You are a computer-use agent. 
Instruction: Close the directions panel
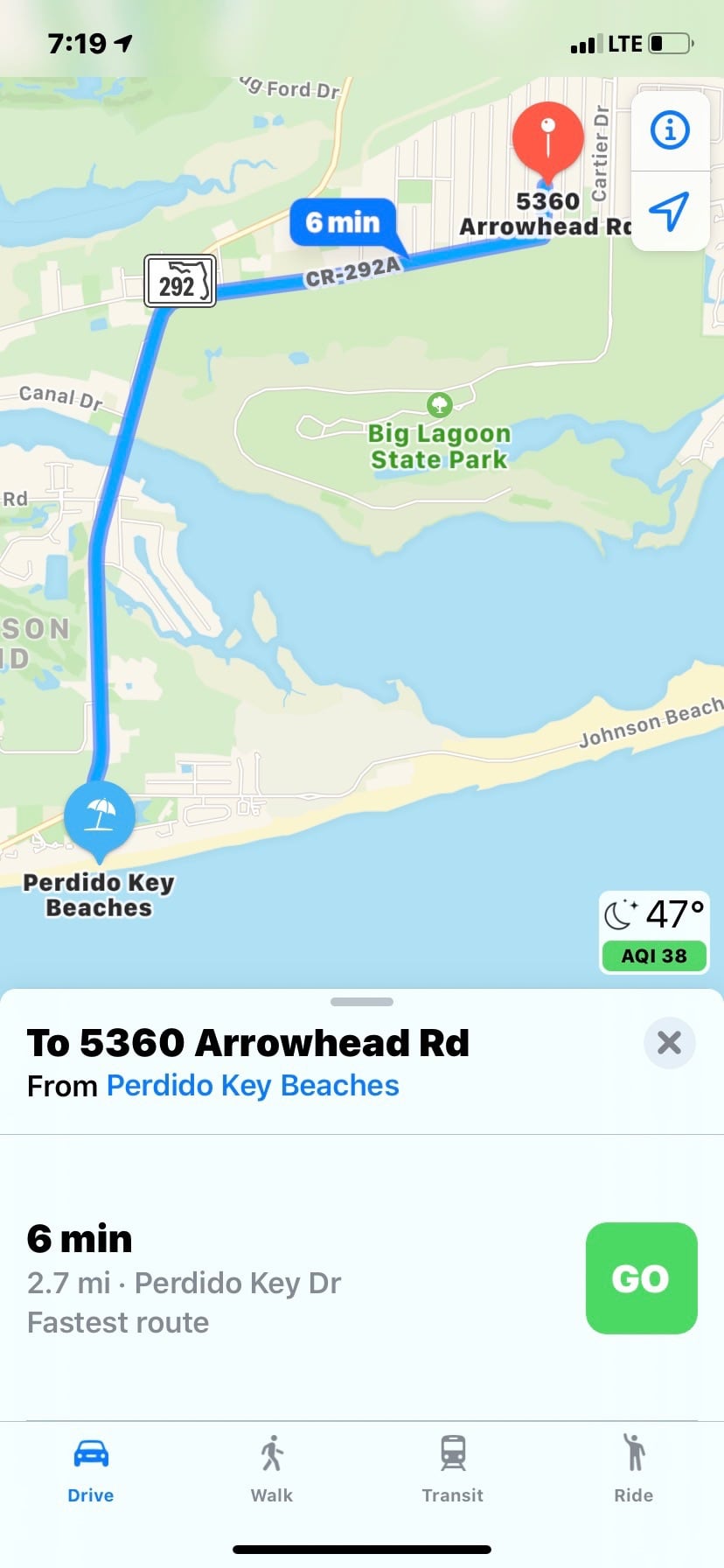click(x=669, y=1042)
